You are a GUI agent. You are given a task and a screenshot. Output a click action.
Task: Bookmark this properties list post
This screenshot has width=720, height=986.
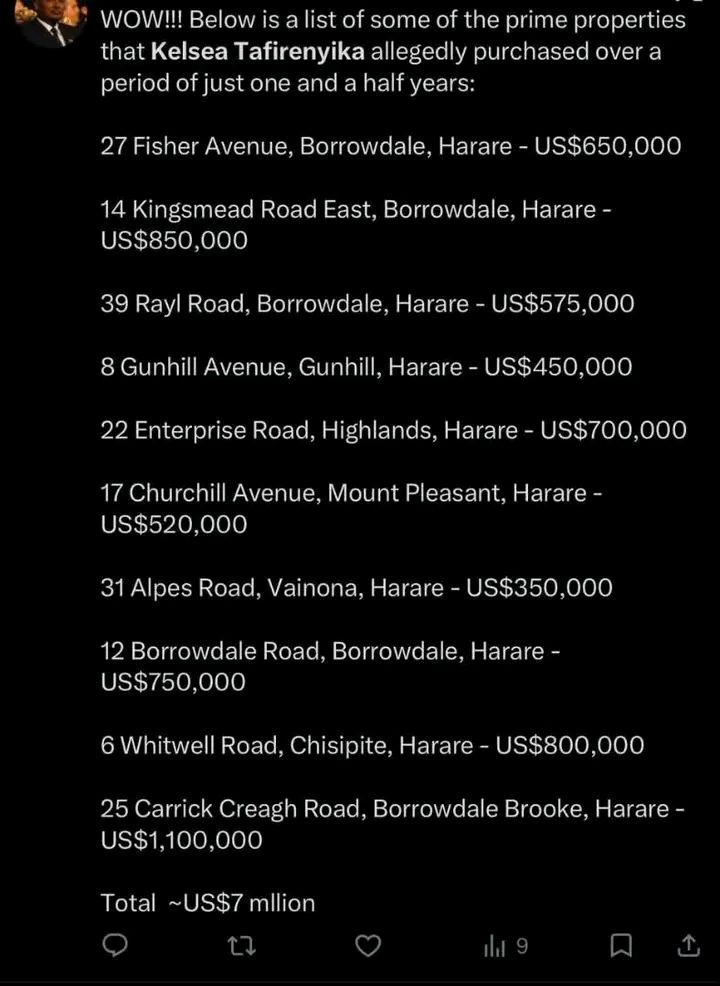coord(621,945)
